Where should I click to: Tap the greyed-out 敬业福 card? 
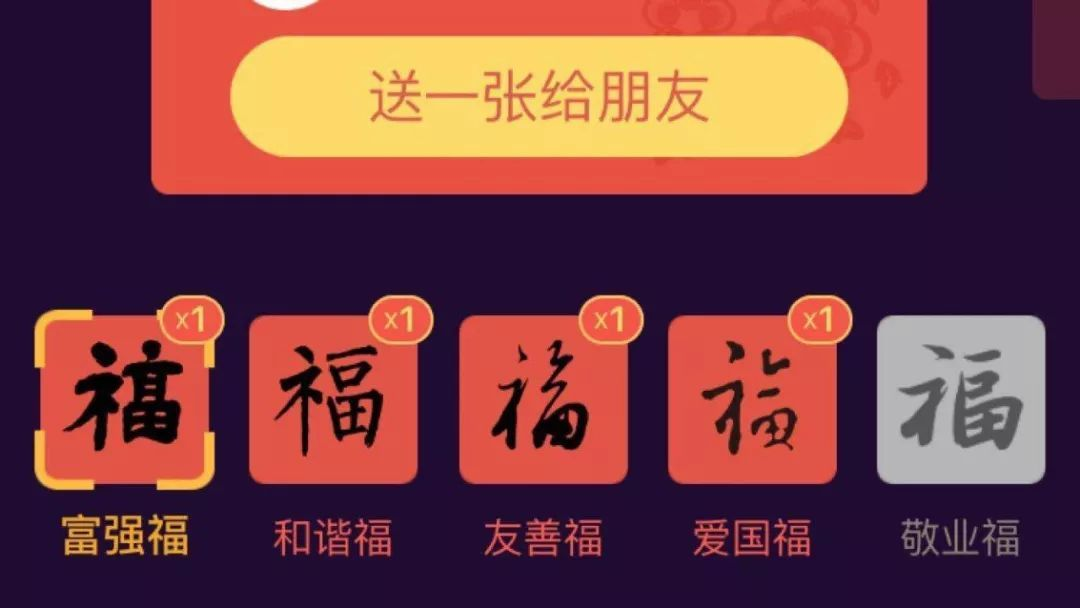click(960, 400)
